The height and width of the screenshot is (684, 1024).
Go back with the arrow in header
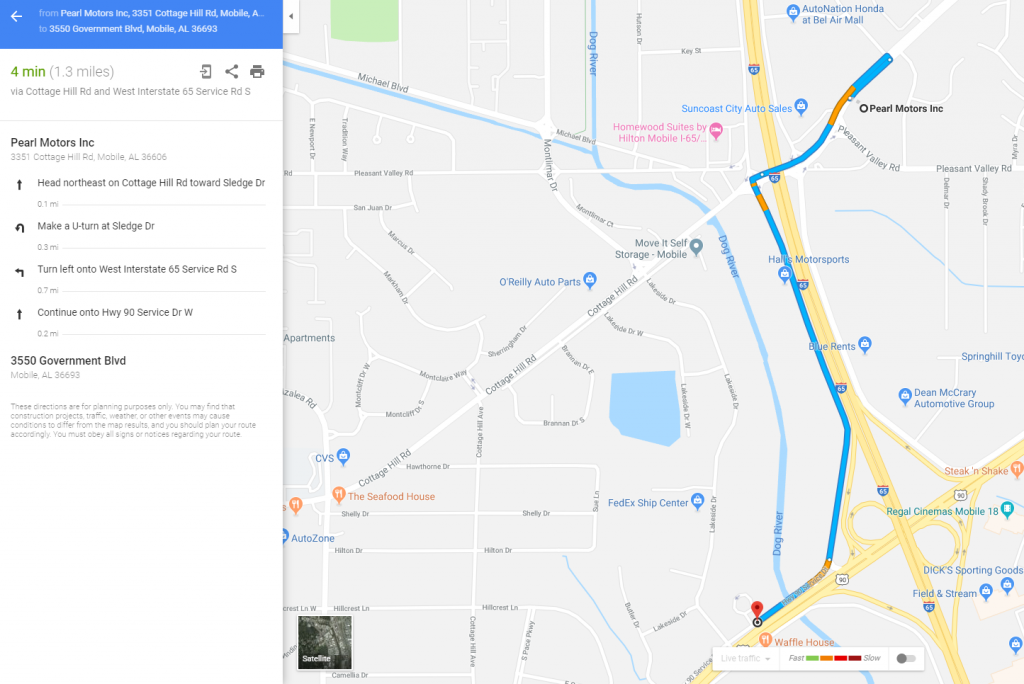(x=16, y=16)
